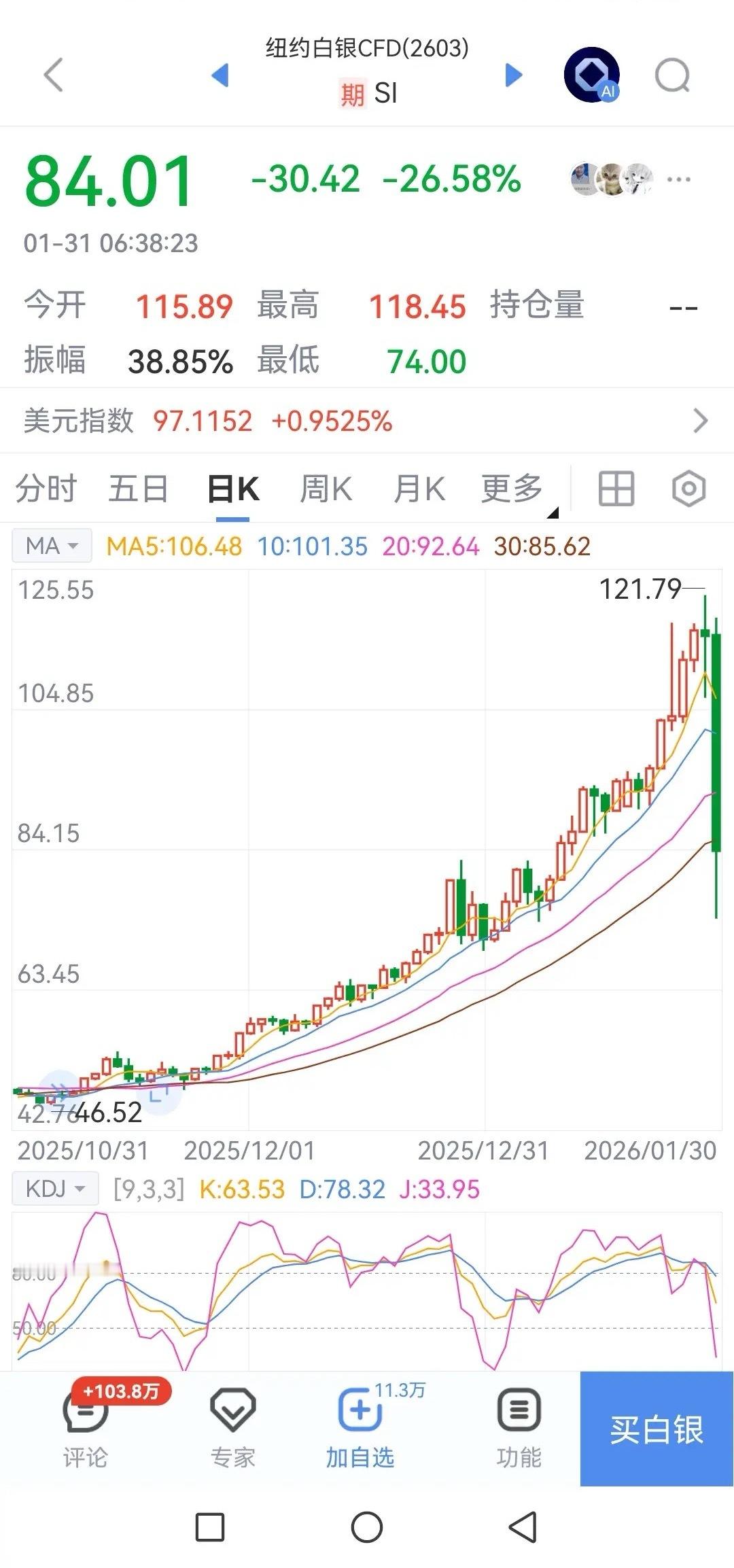This screenshot has height=1568, width=734.
Task: Open the MA indicator dropdown
Action: coord(52,544)
